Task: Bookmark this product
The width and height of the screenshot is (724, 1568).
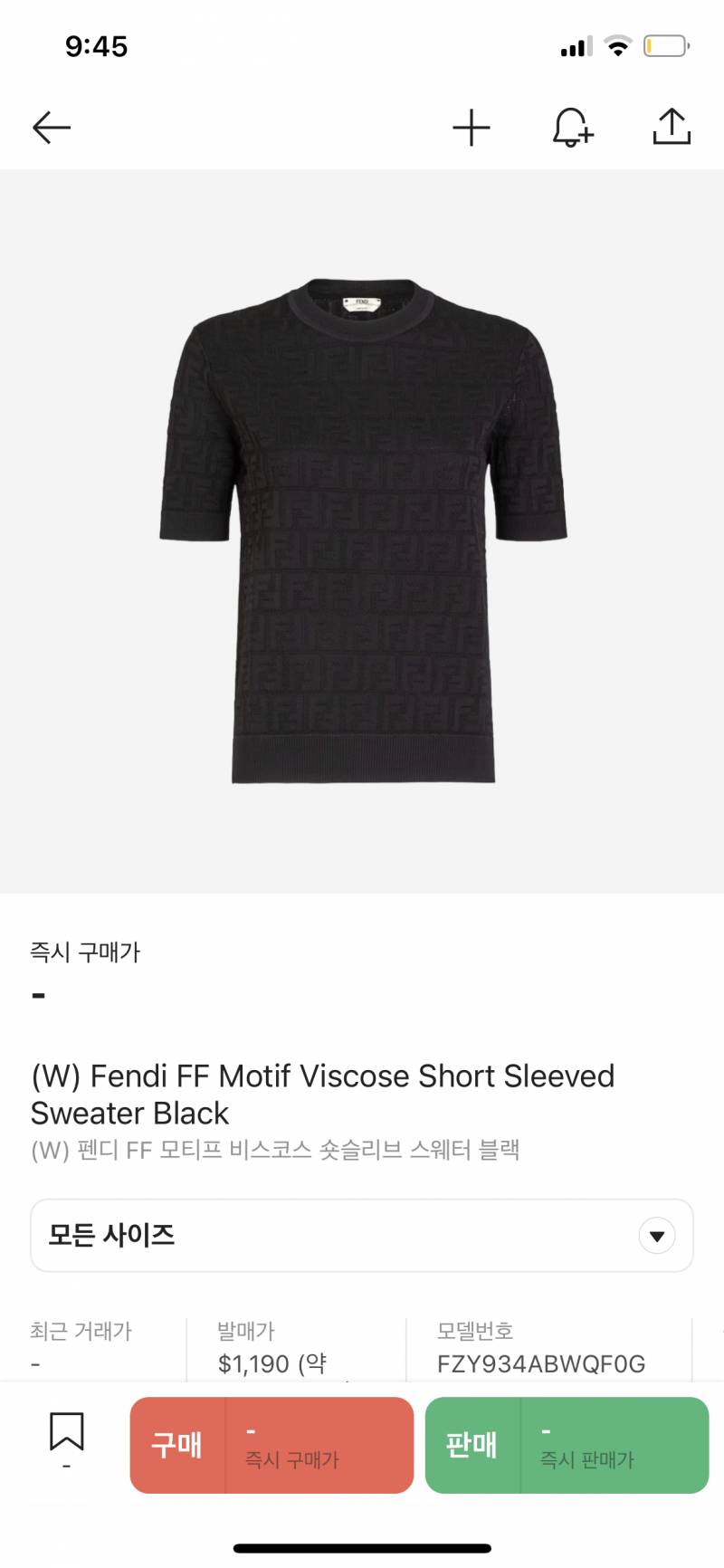Action: pyautogui.click(x=67, y=1432)
